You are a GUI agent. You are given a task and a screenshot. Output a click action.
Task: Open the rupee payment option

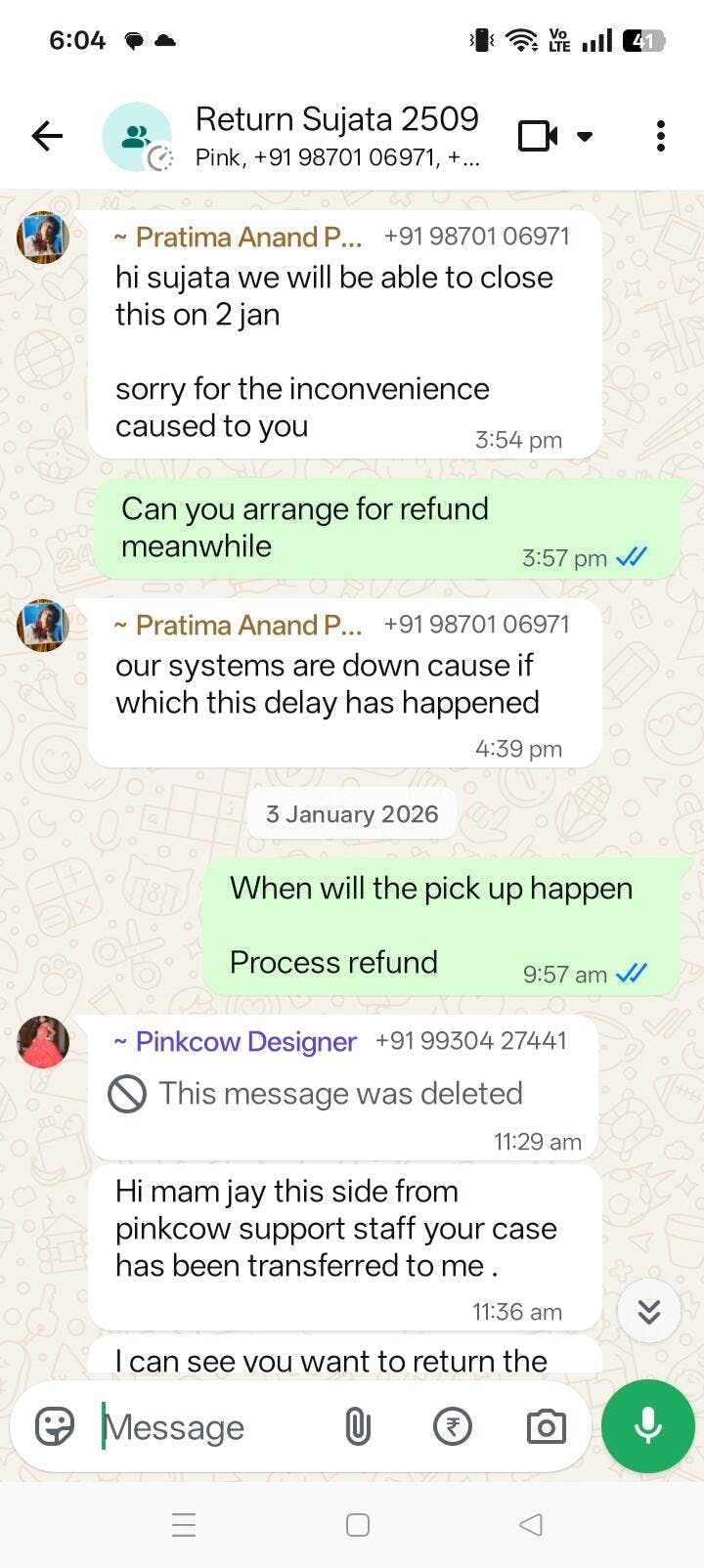click(x=452, y=1427)
